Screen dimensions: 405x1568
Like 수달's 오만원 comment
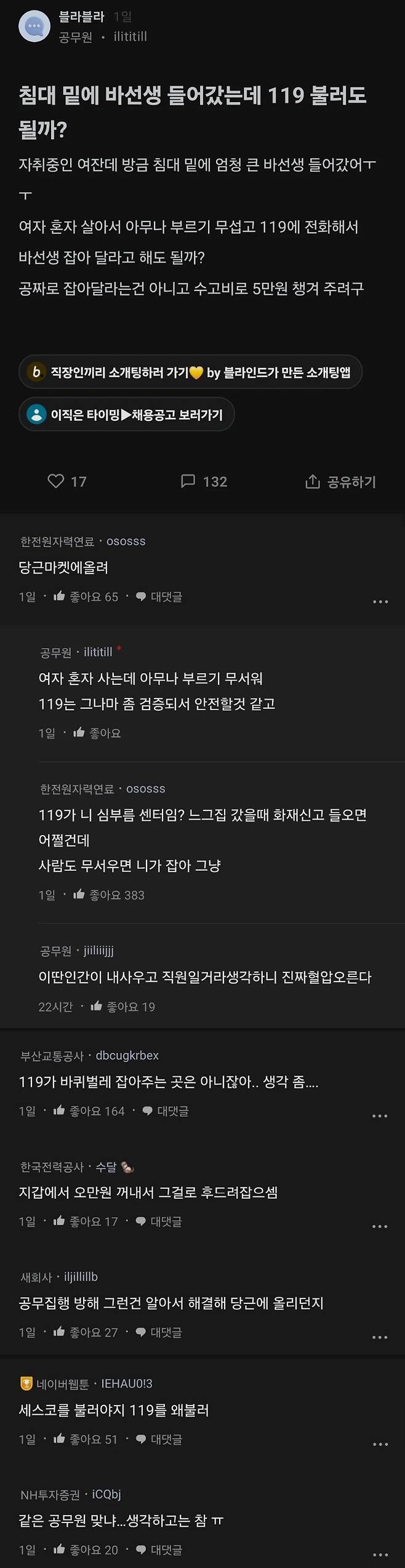[86, 1222]
